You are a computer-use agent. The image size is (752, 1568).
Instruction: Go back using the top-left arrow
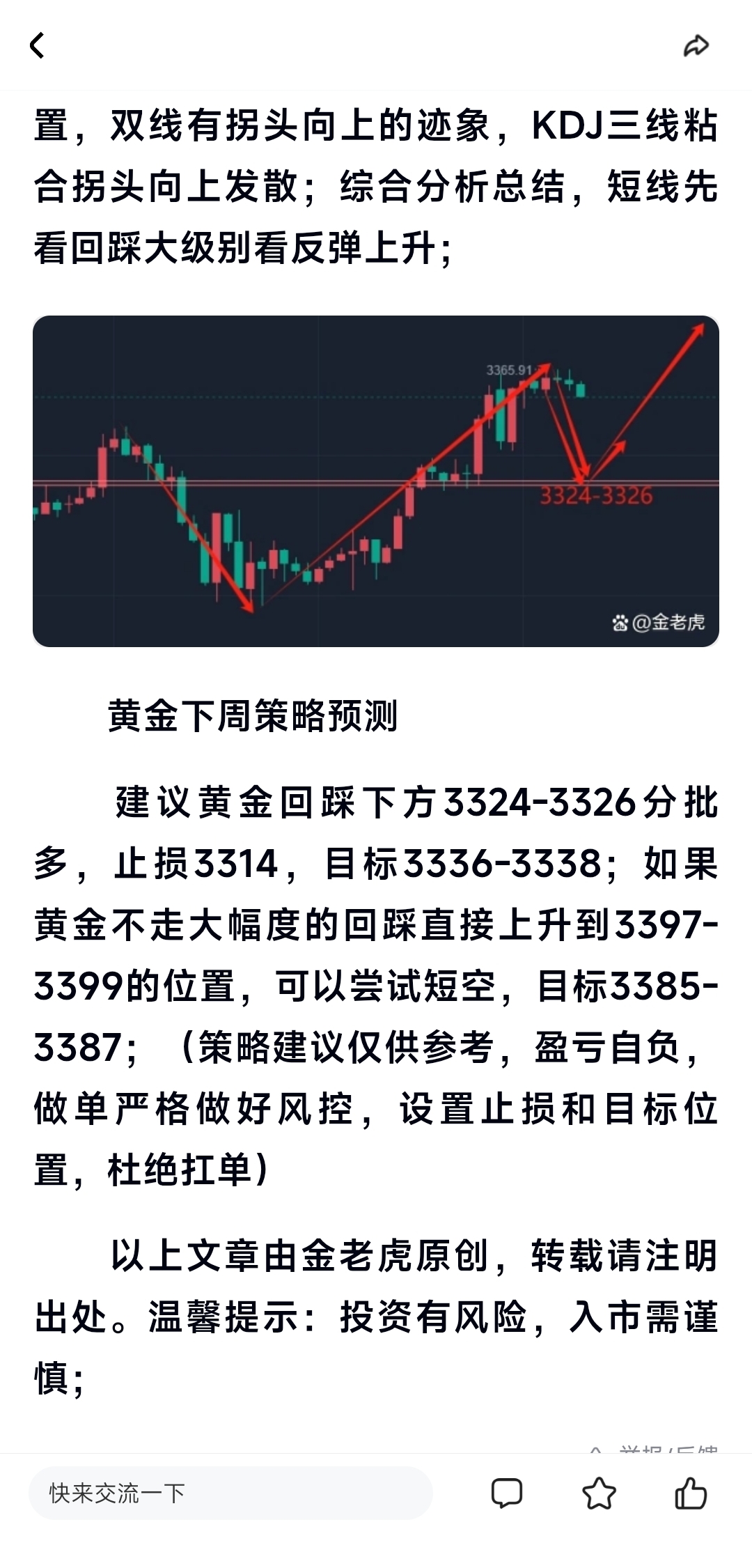tap(38, 46)
